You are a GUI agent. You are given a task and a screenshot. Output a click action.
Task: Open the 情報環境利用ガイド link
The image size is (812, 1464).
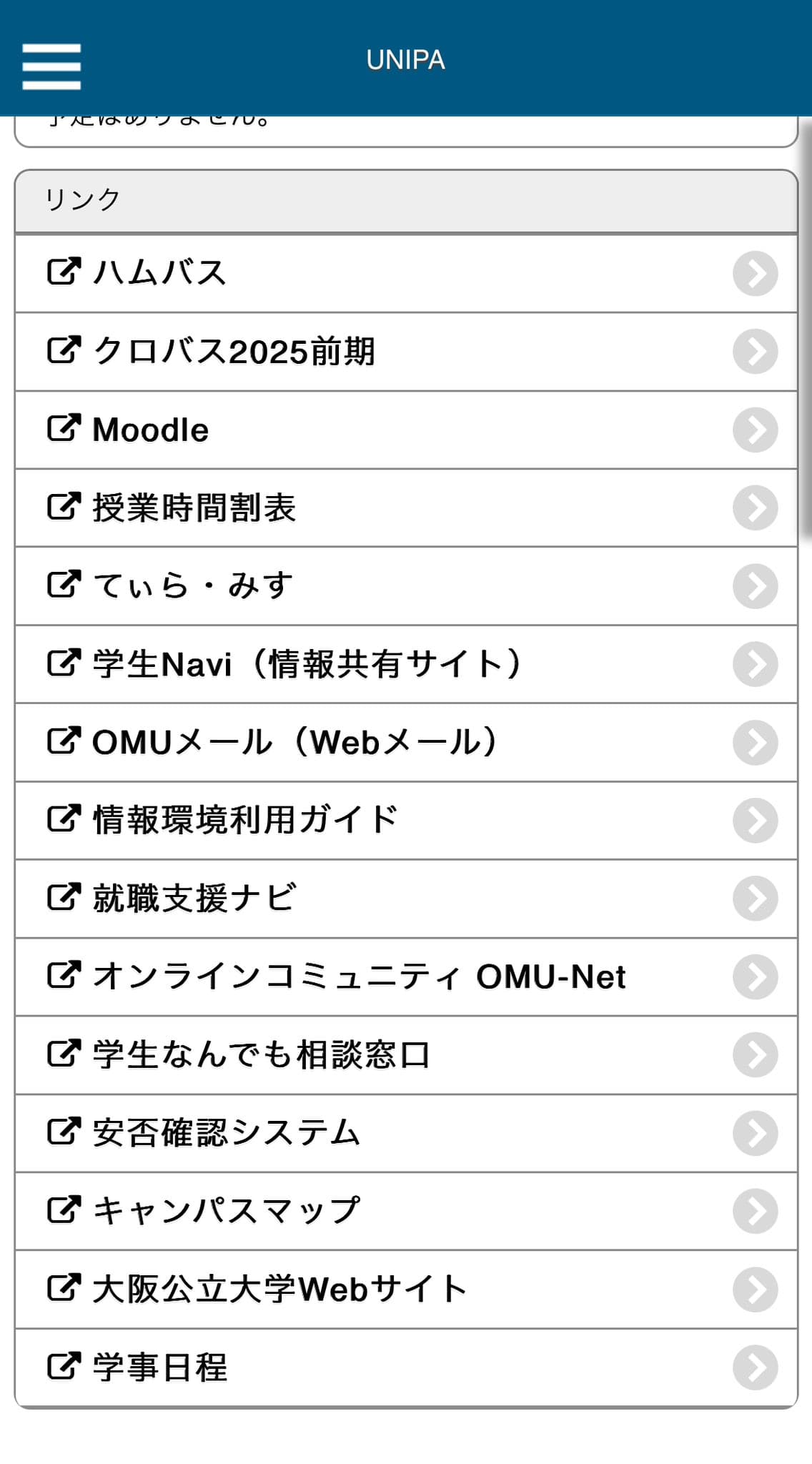(243, 819)
